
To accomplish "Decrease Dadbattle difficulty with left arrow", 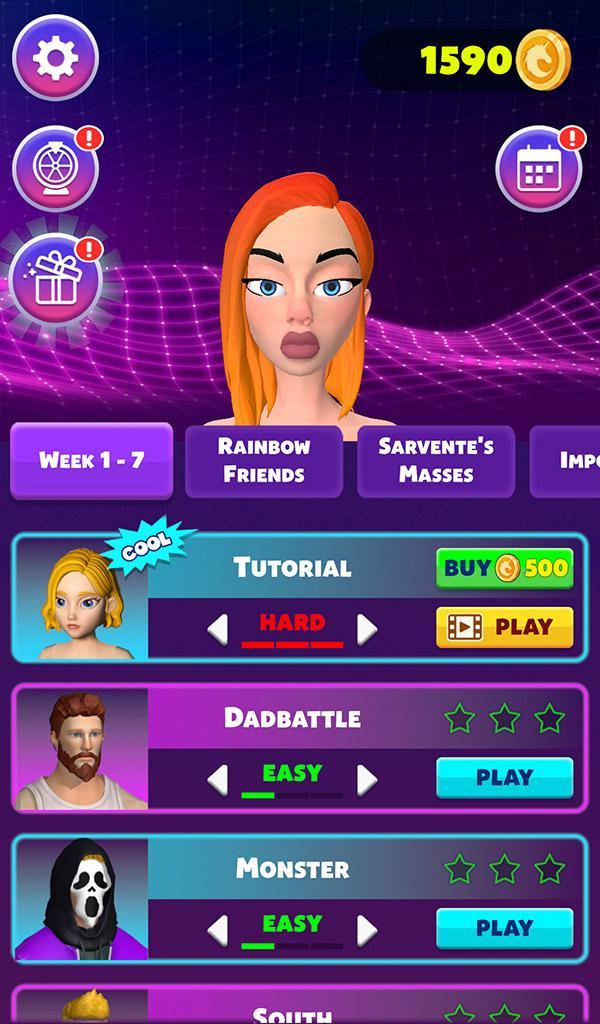I will (x=217, y=779).
